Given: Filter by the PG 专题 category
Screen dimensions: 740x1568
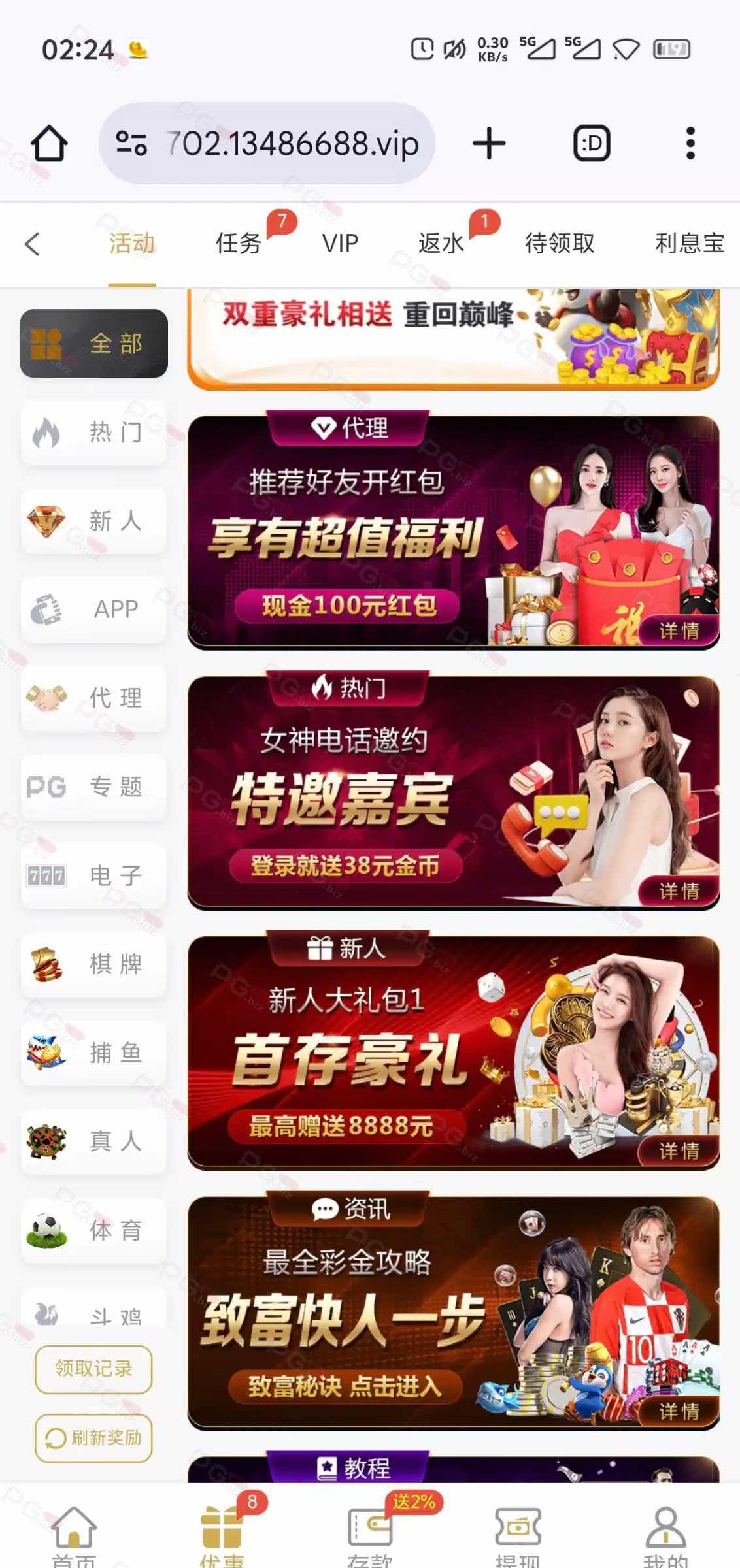Looking at the screenshot, I should point(93,787).
